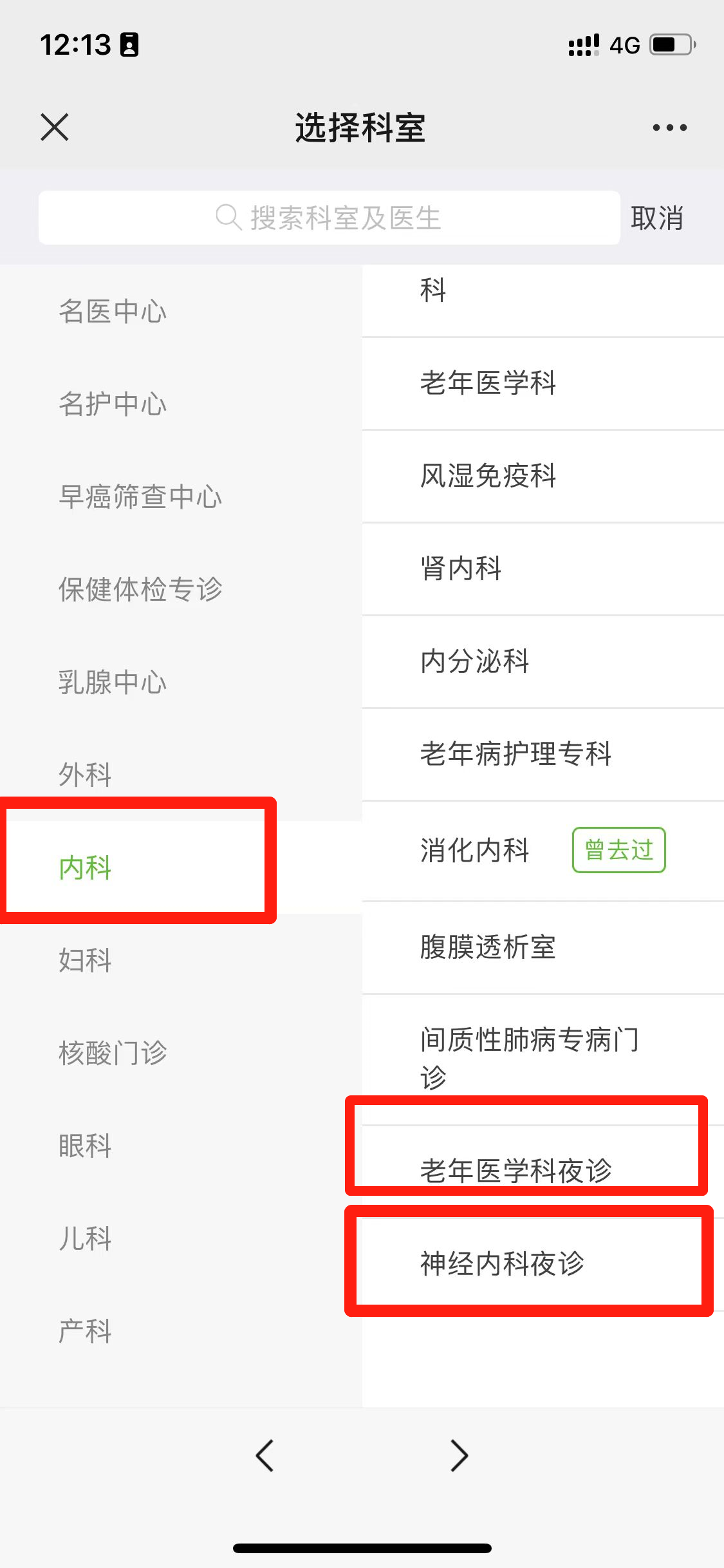The image size is (724, 1568).
Task: Tap the 搜索科室及医生 search box
Action: tap(329, 218)
